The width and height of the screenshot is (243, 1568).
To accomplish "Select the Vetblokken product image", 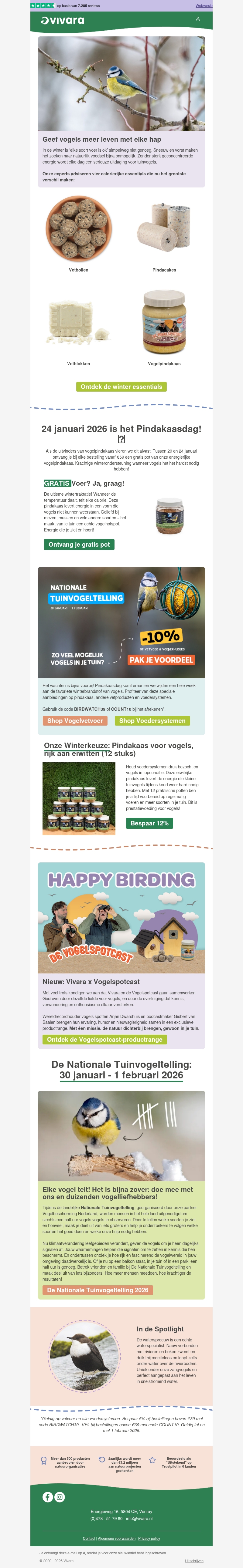I will click(x=79, y=322).
